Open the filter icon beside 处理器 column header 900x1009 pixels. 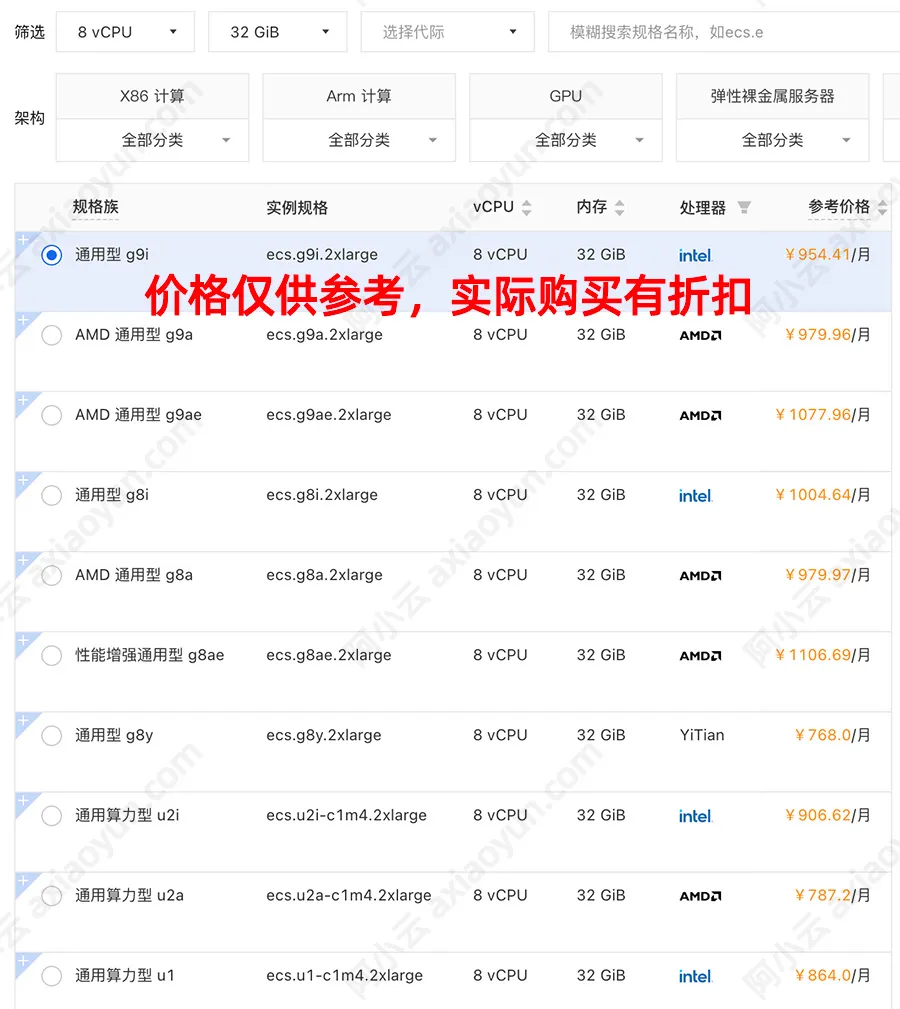(x=744, y=207)
